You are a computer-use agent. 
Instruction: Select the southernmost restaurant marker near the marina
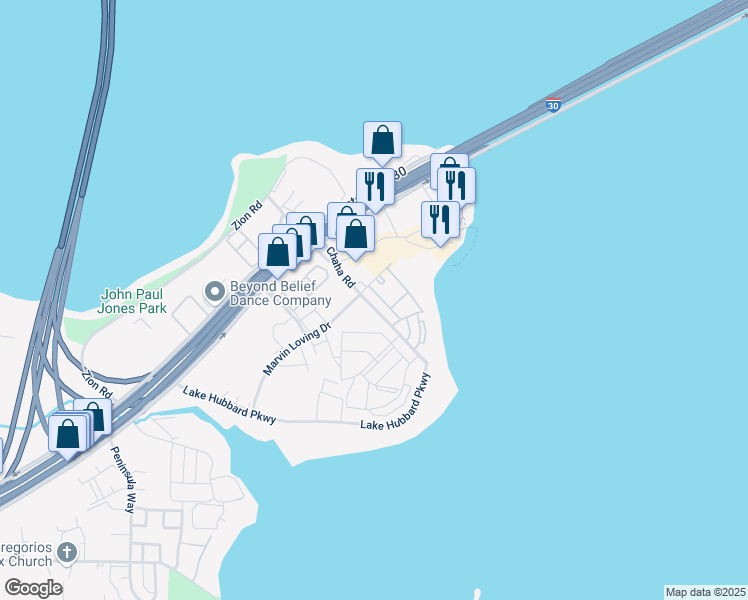[440, 220]
